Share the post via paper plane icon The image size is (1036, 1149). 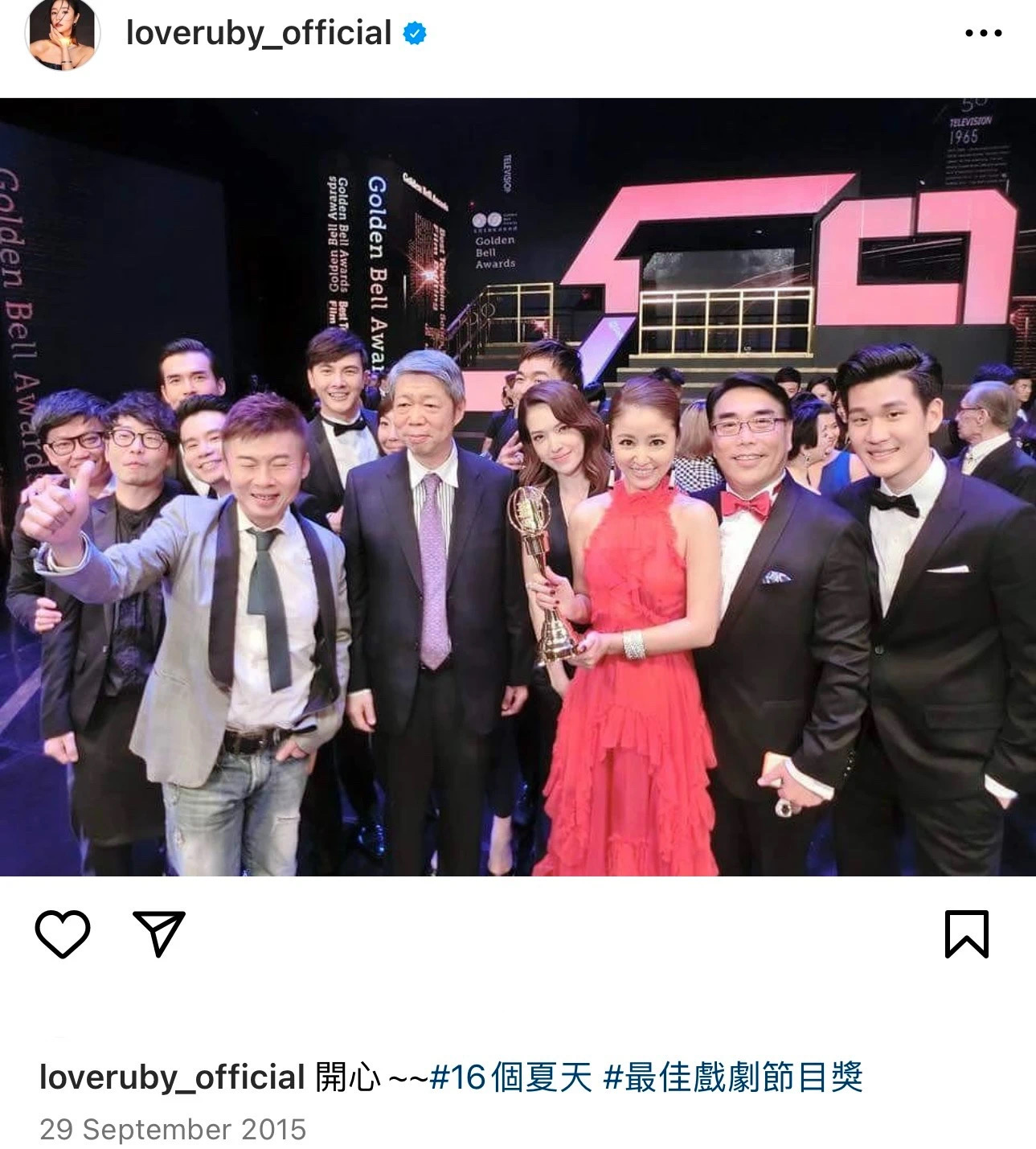click(160, 934)
